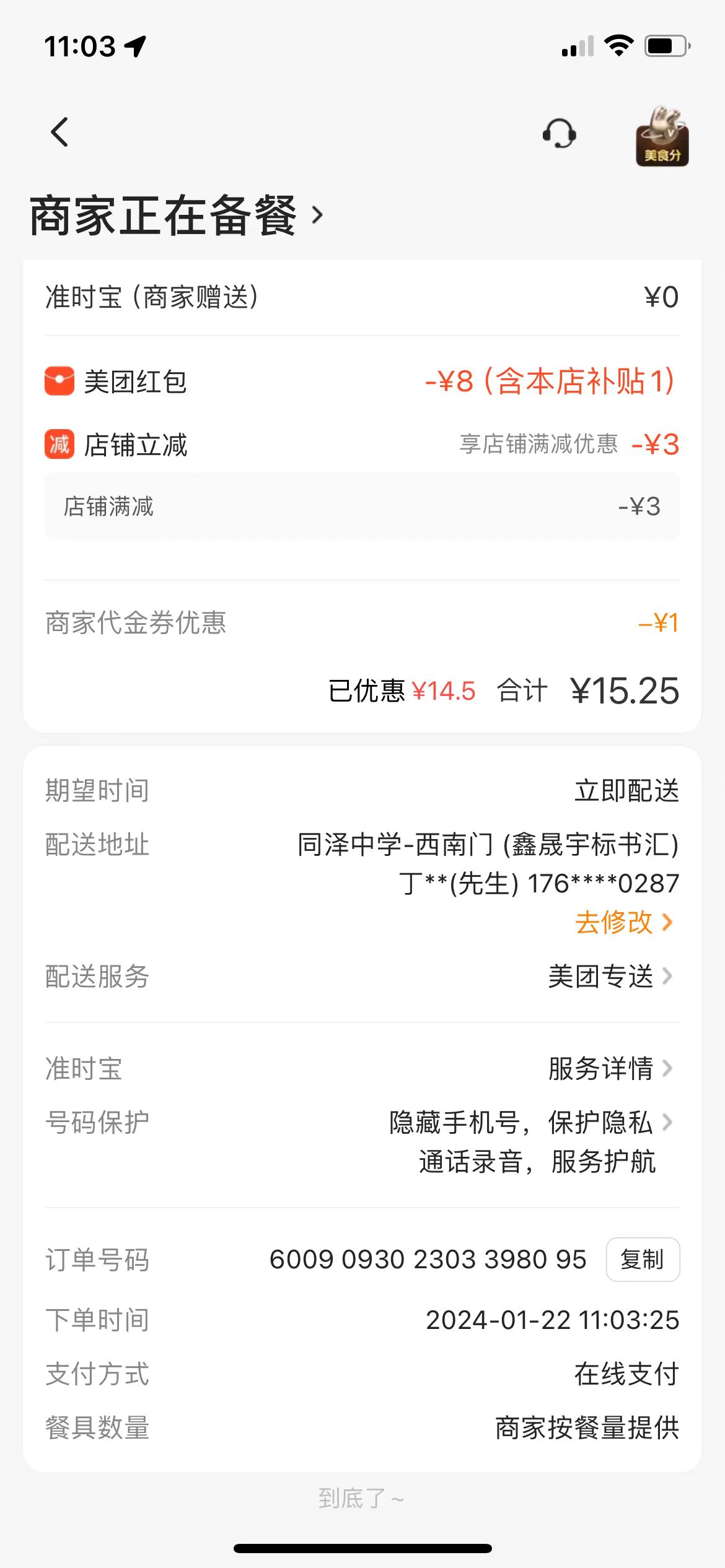
Task: View 美团专送 delivery service info
Action: click(x=610, y=977)
